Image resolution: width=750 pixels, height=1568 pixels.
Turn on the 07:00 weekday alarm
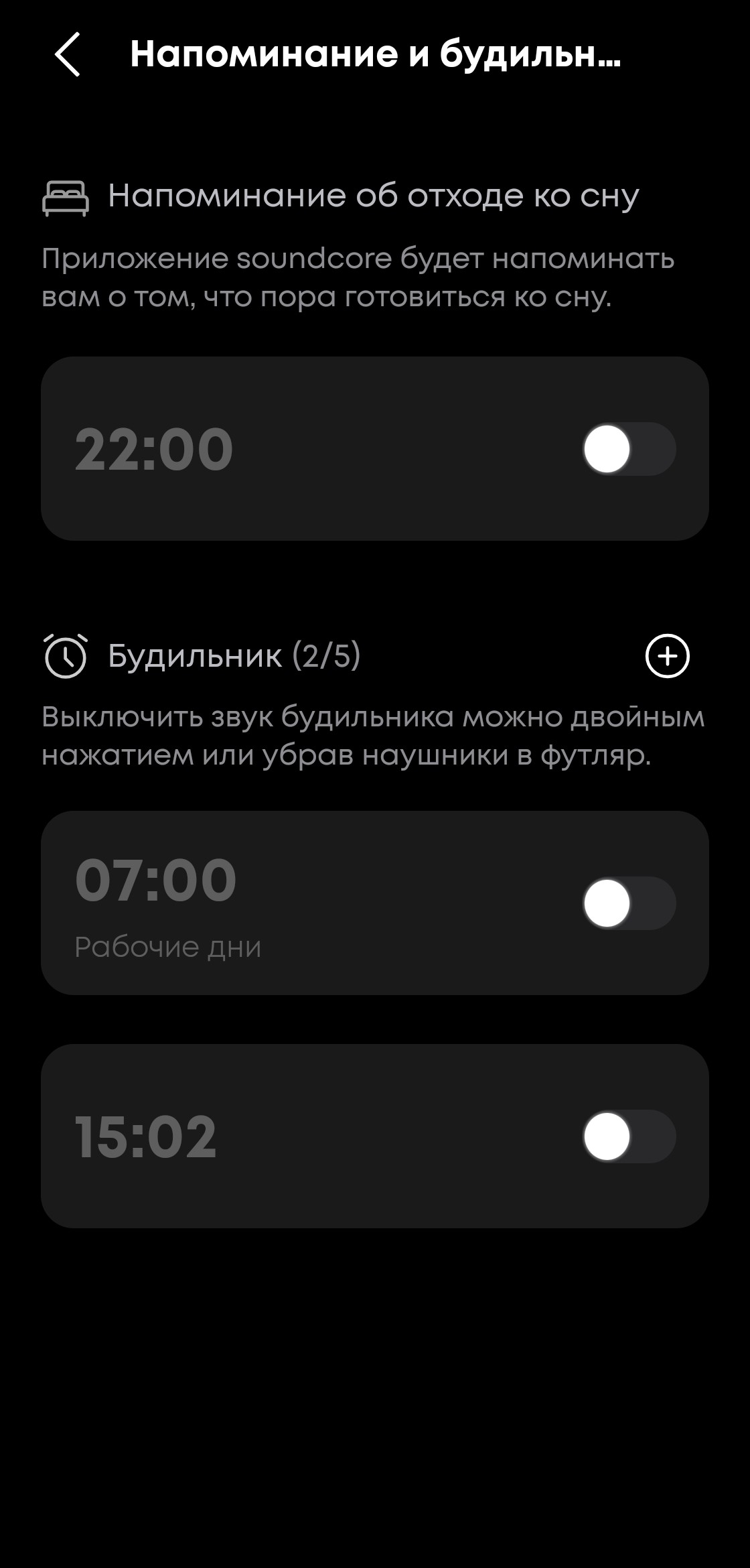(628, 903)
